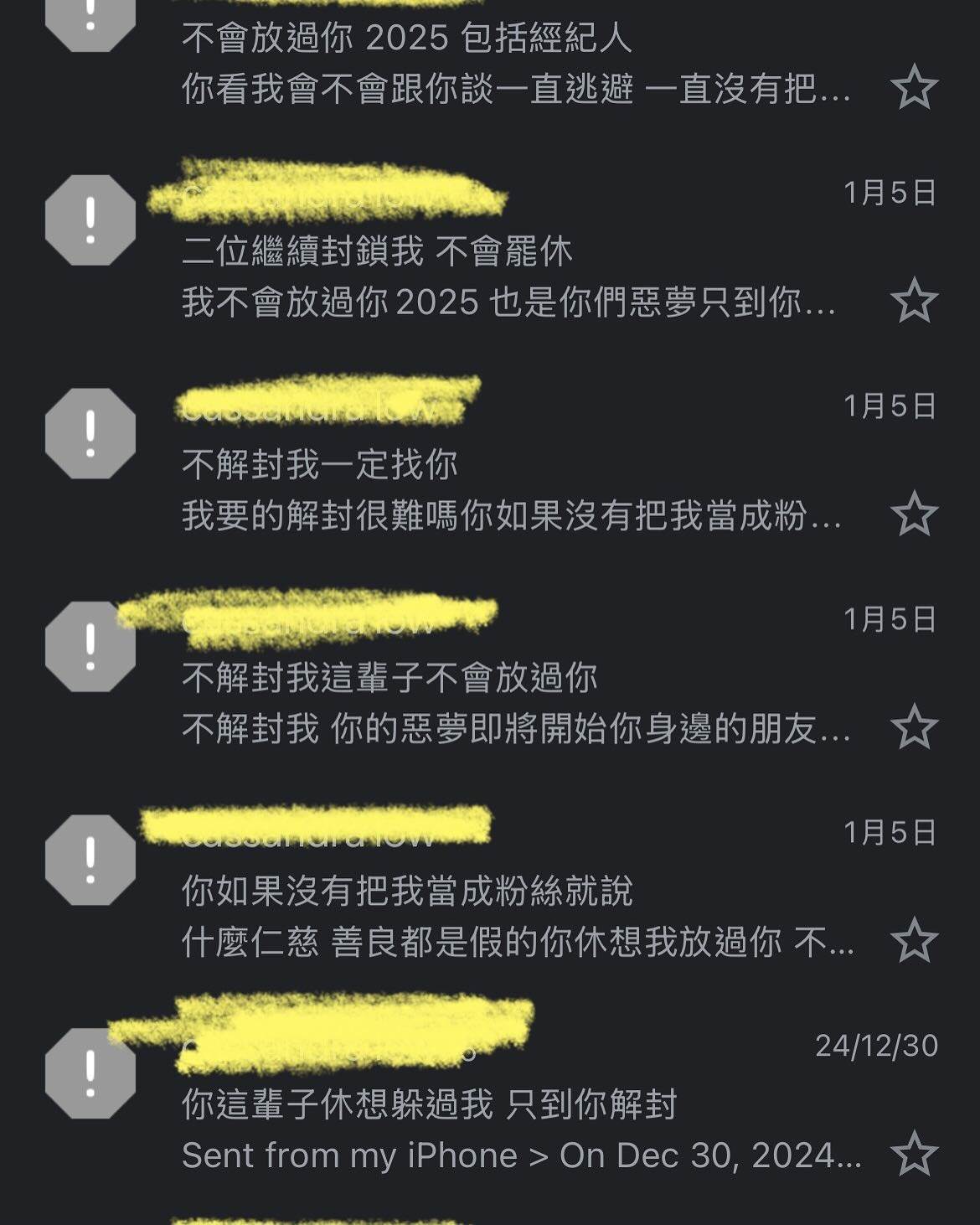Screen dimensions: 980x1225
Task: Star the email 不會放過你 2025 包括經紀人
Action: 914,88
